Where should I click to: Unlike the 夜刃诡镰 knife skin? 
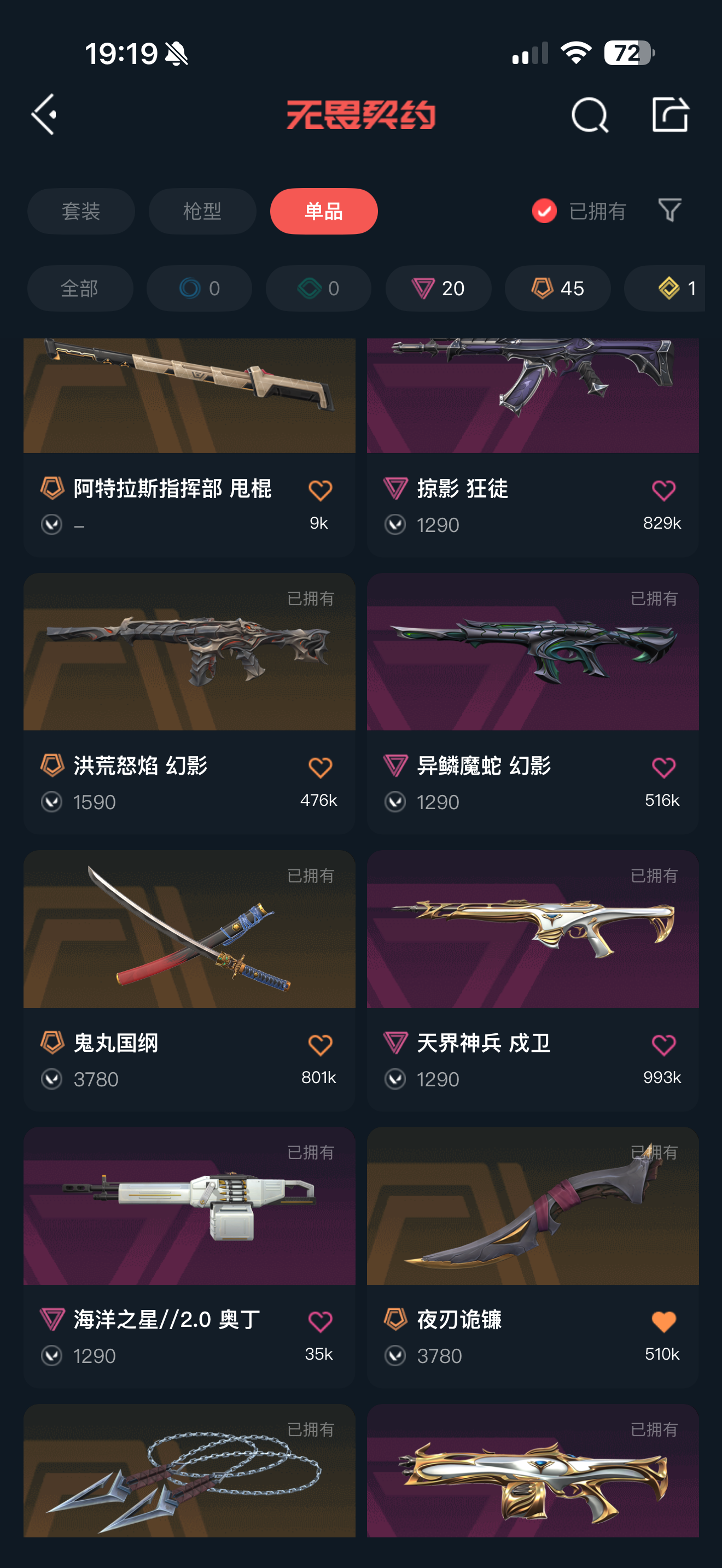pos(663,1321)
